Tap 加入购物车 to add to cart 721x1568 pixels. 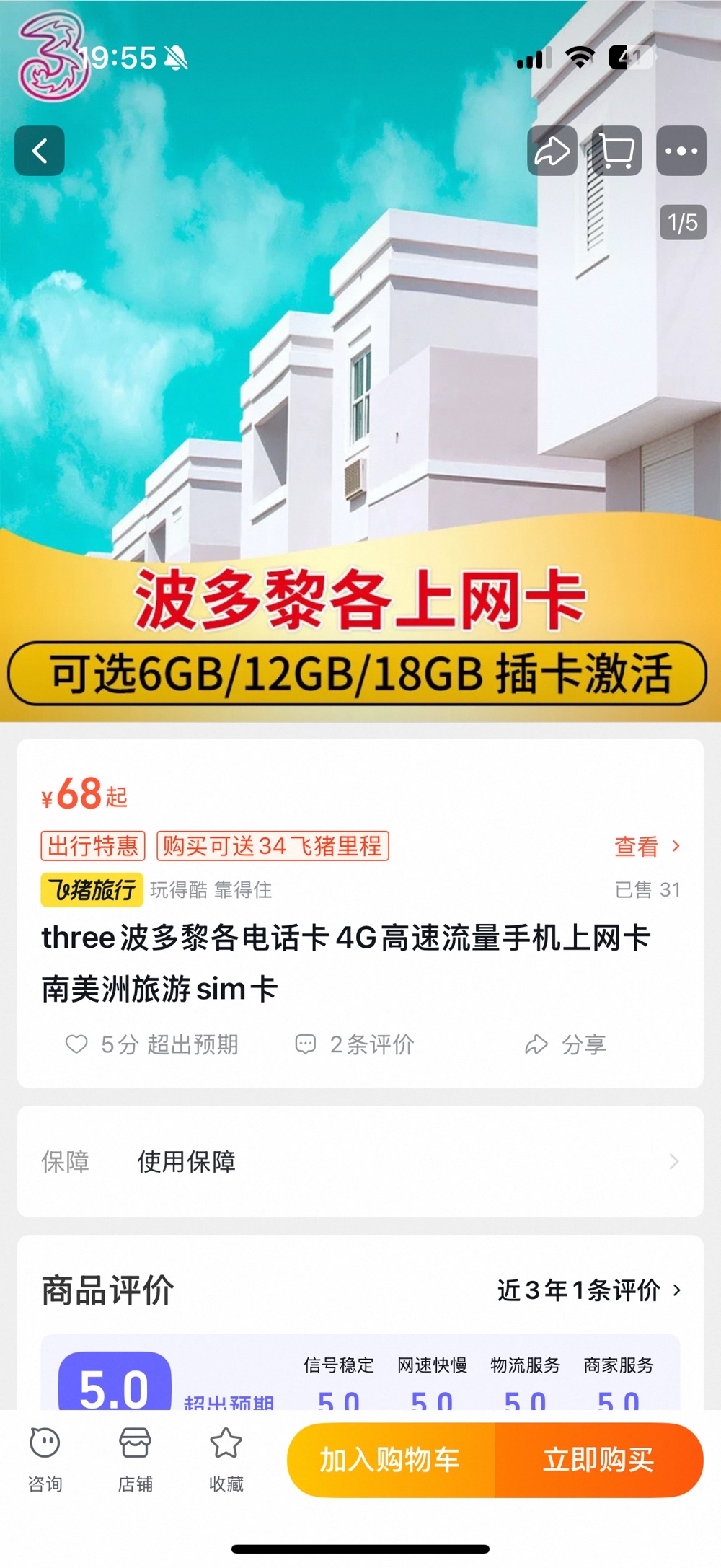click(x=391, y=1460)
